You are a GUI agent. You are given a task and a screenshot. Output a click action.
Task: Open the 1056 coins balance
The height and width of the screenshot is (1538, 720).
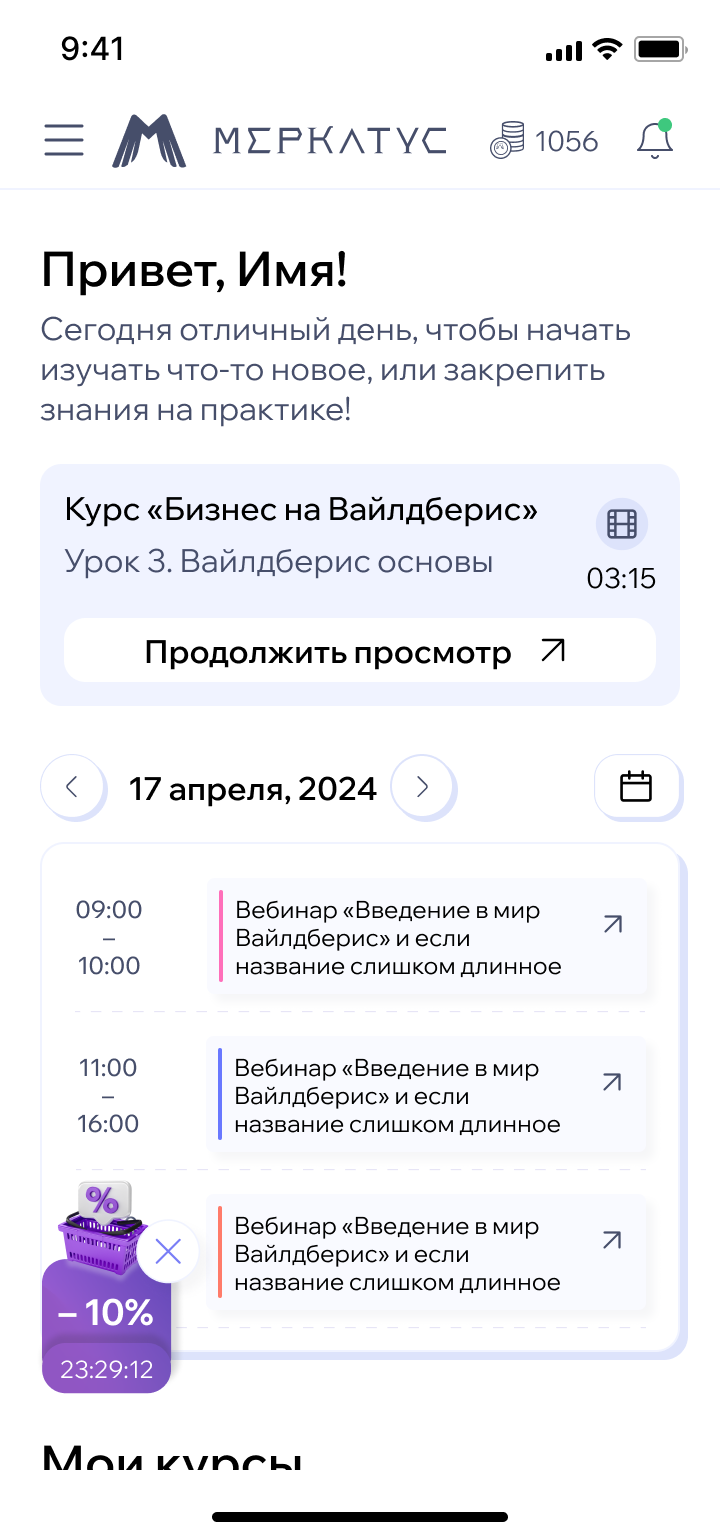click(x=544, y=141)
